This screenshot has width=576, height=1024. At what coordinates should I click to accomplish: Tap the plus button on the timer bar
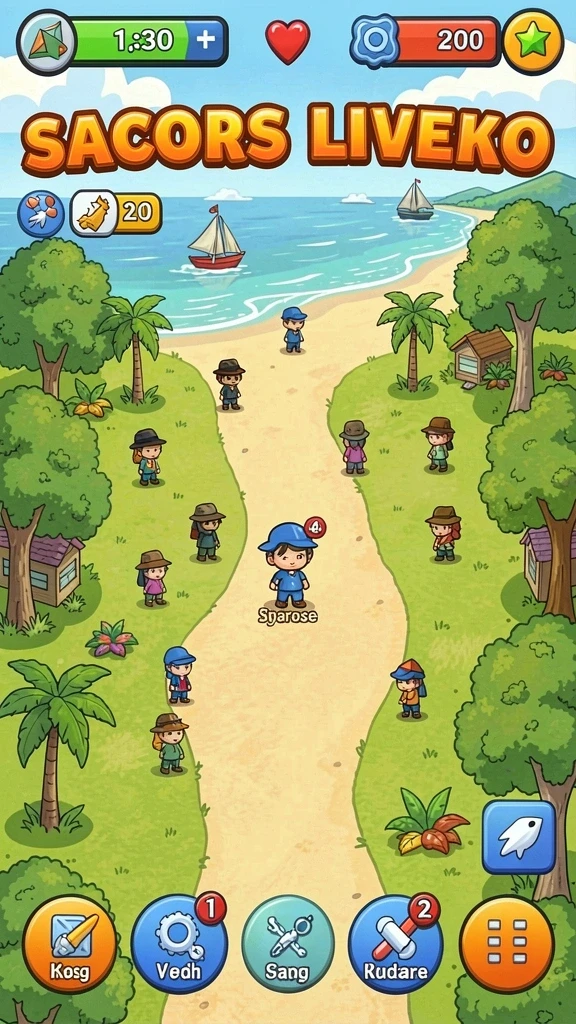[x=206, y=40]
